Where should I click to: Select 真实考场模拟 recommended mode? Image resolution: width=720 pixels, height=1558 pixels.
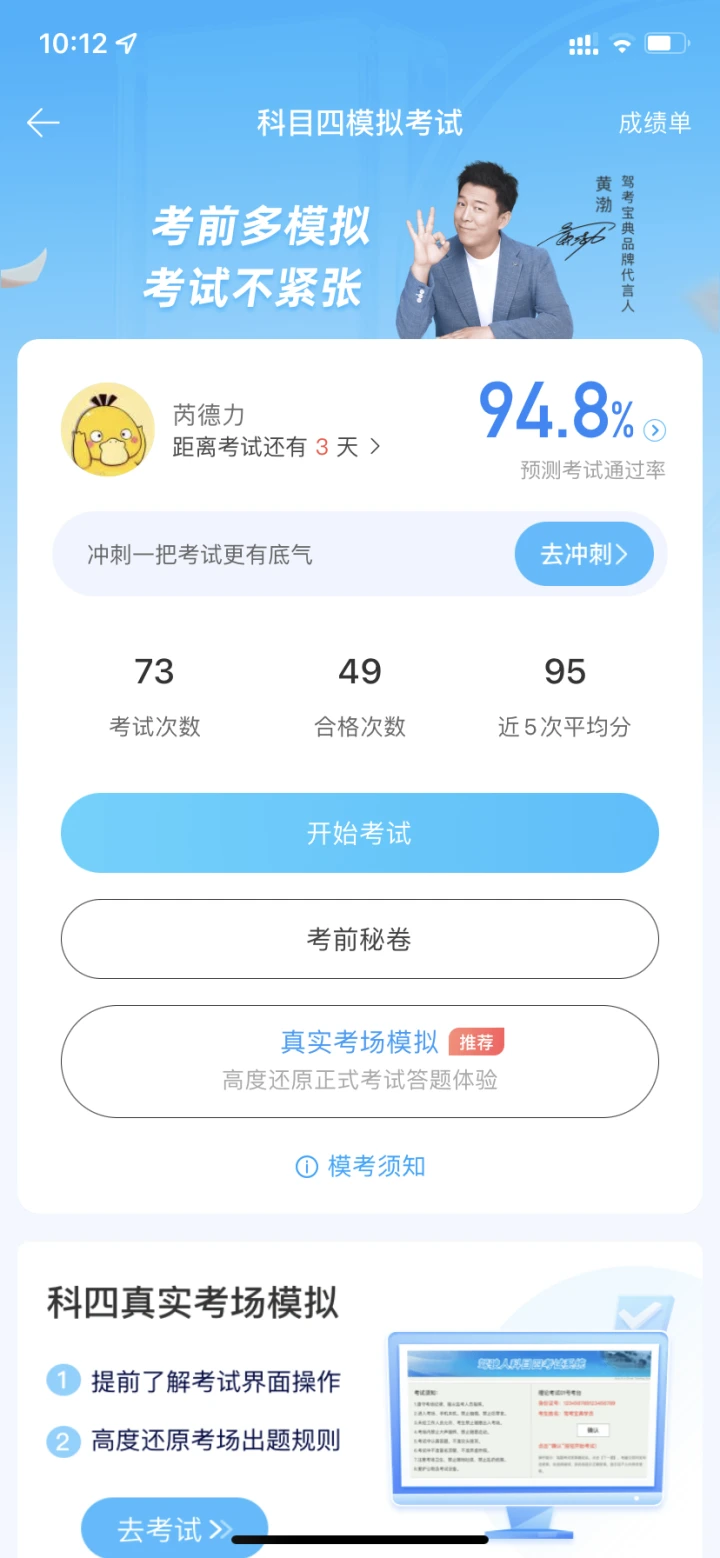[x=360, y=1061]
